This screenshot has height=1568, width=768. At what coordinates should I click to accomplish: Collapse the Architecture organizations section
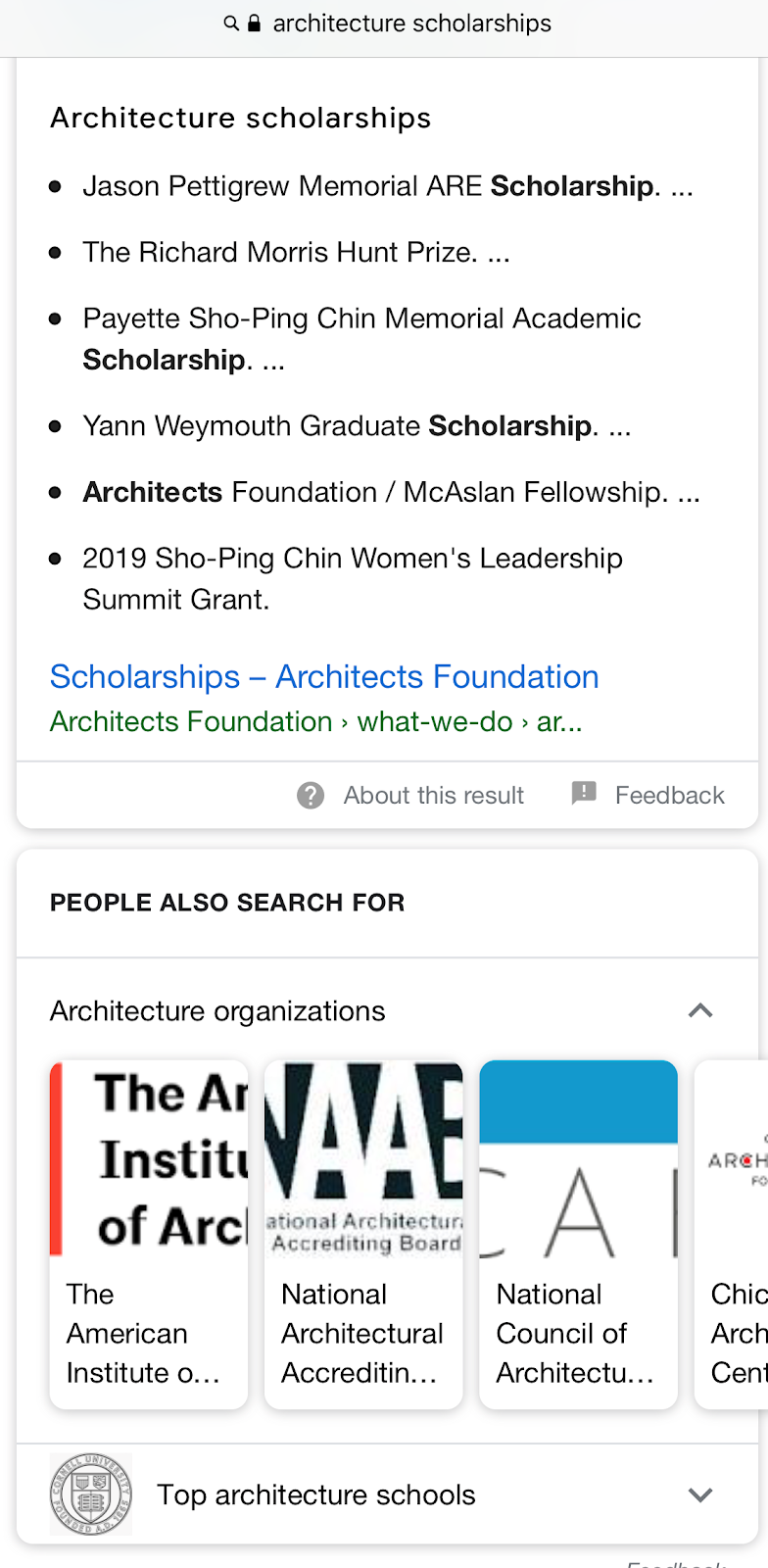tap(699, 1010)
